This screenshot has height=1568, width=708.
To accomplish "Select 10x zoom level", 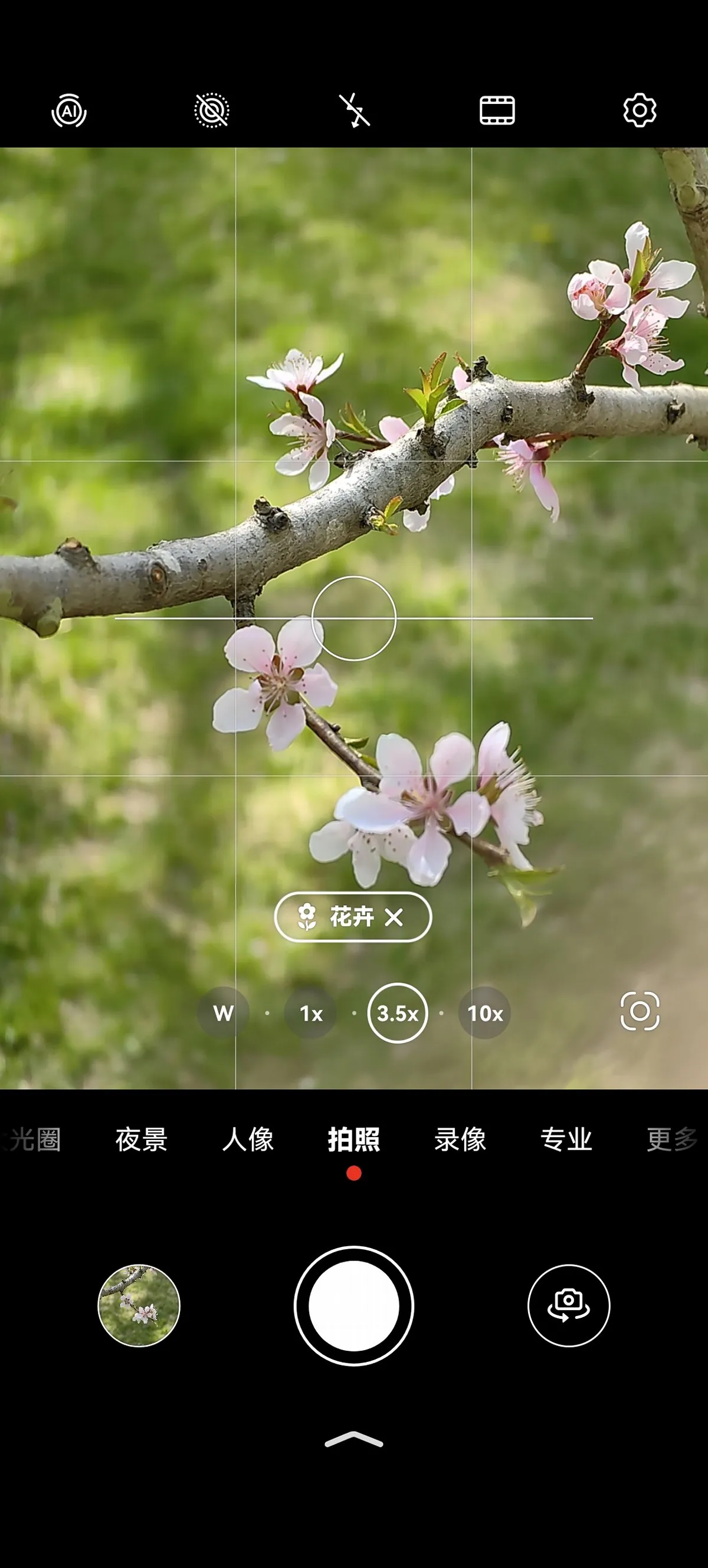I will (485, 1013).
